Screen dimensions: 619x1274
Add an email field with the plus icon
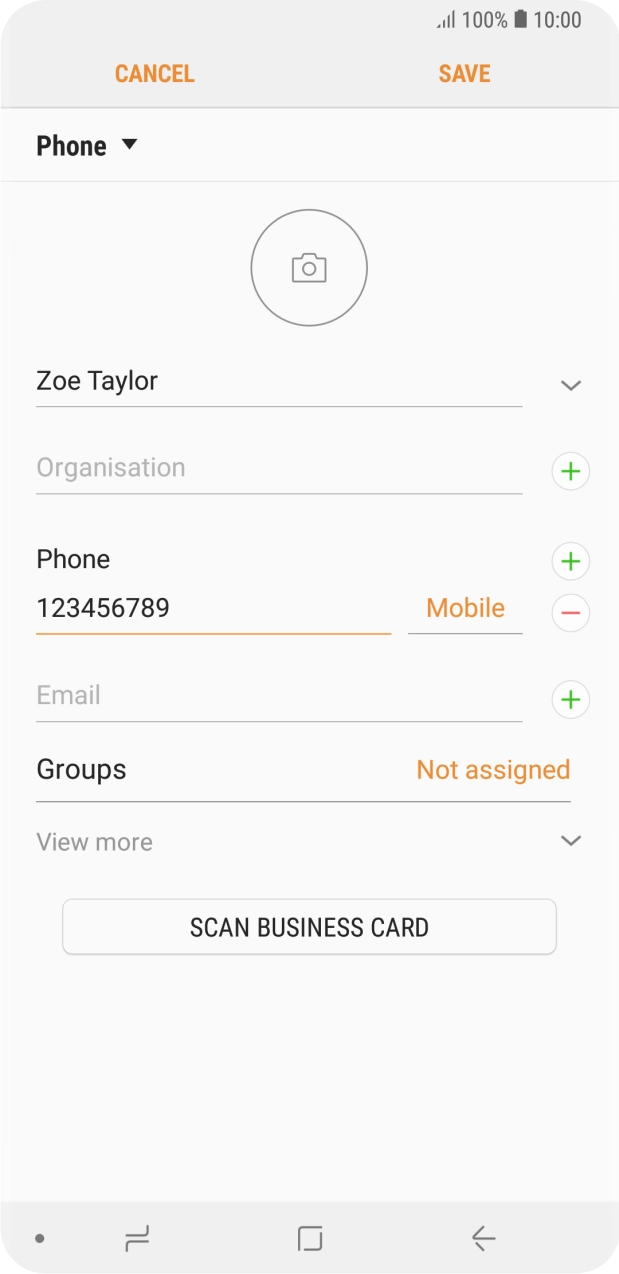tap(571, 700)
